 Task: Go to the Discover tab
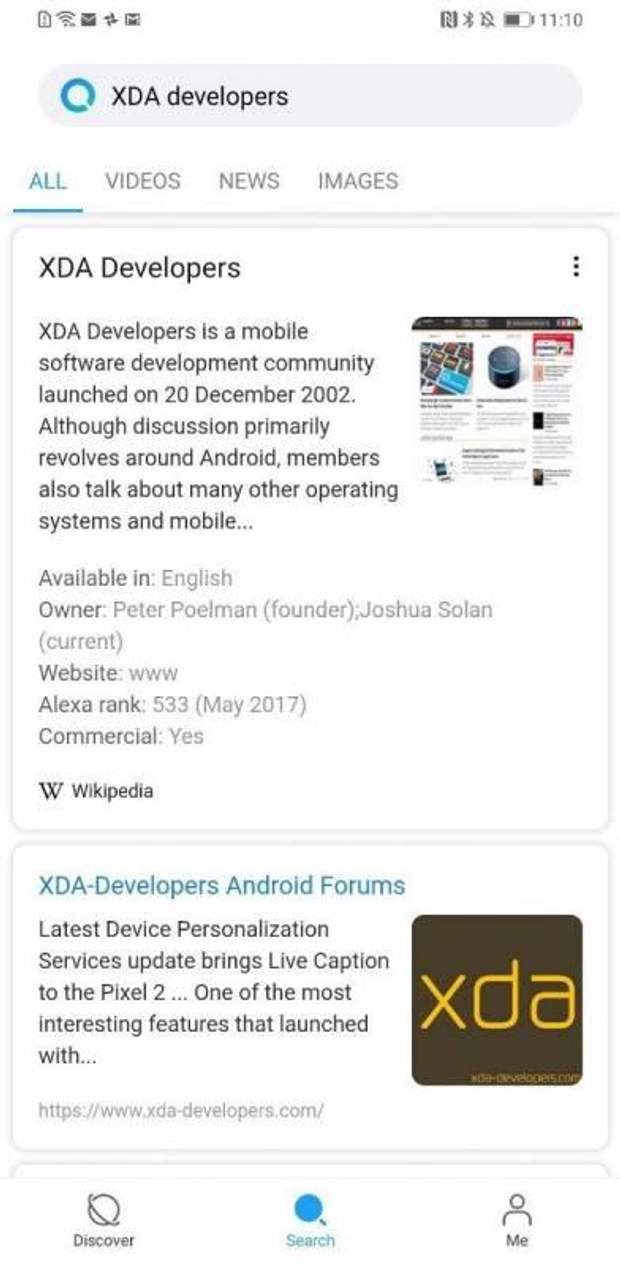103,1221
